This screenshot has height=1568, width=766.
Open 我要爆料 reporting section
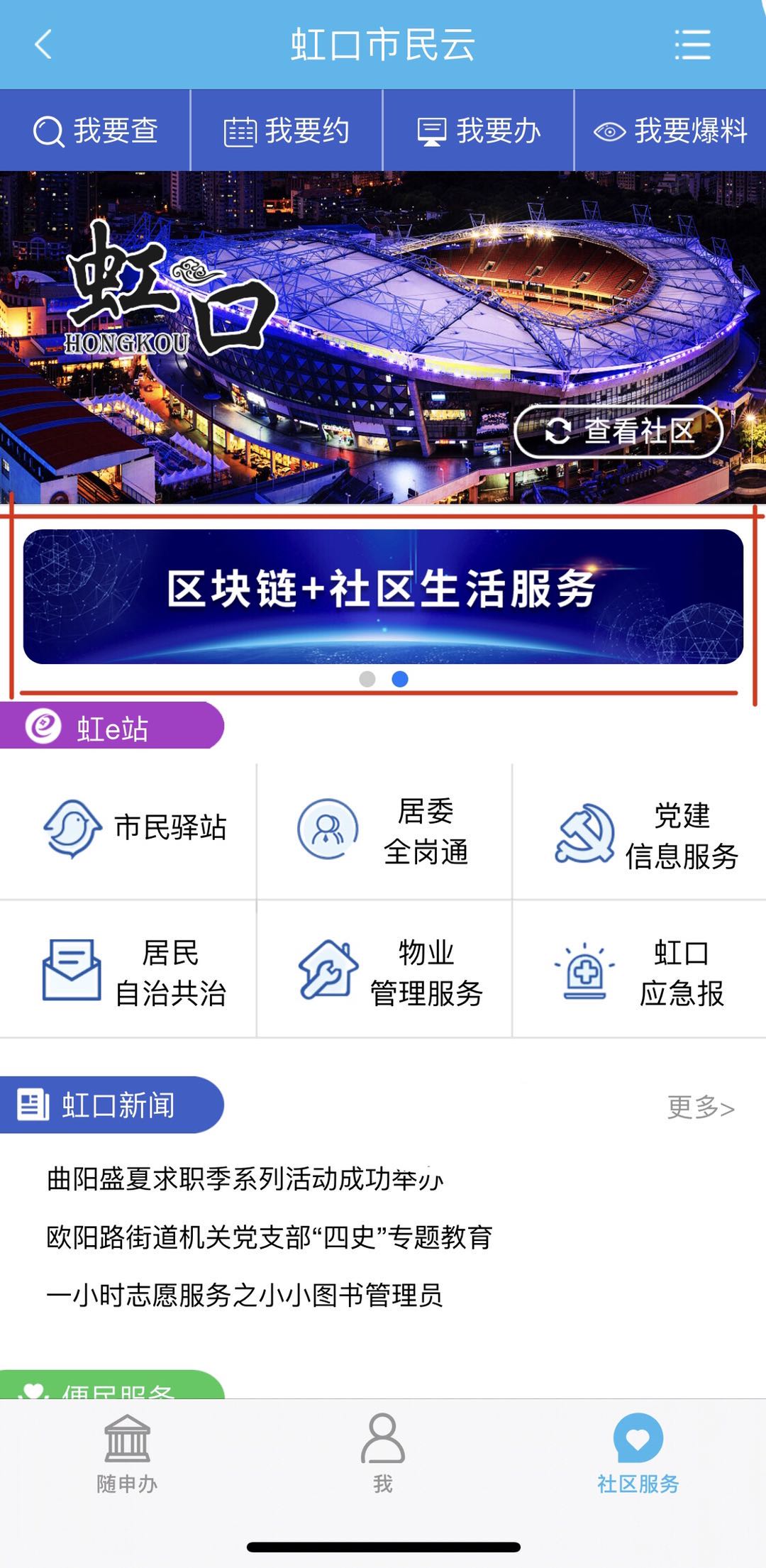click(x=670, y=131)
